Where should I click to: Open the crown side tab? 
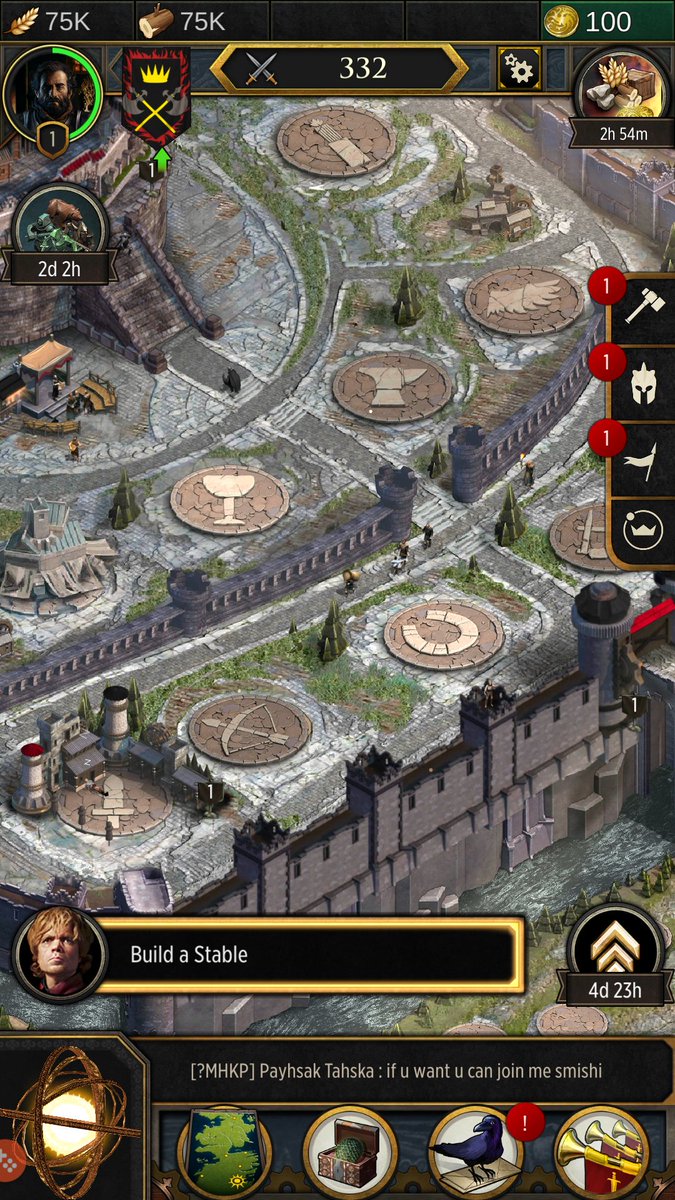(641, 530)
